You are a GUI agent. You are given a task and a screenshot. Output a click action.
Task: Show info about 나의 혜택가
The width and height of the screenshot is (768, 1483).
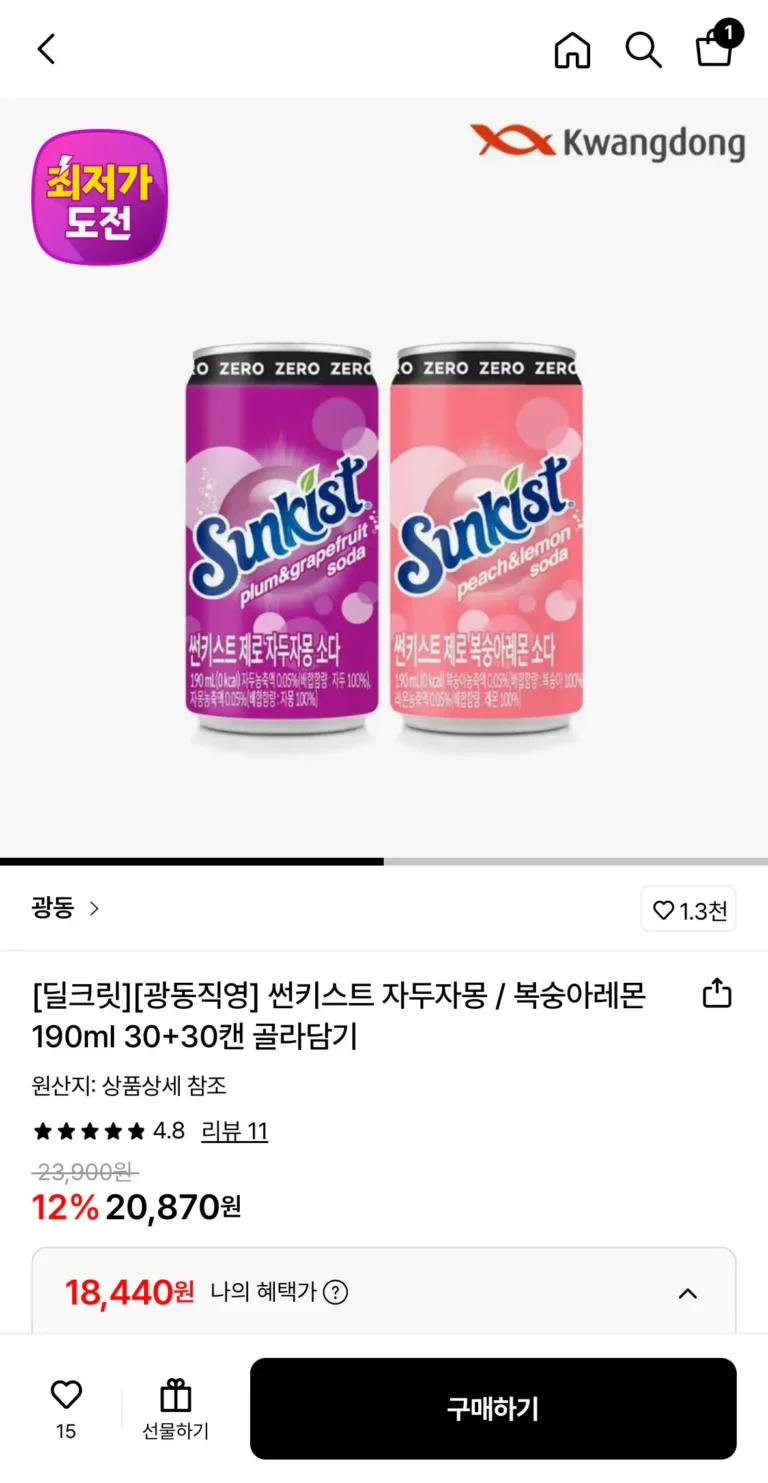point(336,1292)
